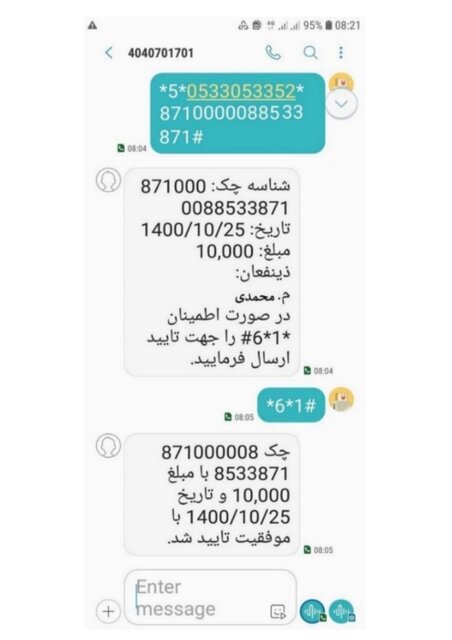
Task: Open the three-dot overflow menu
Action: pos(341,53)
